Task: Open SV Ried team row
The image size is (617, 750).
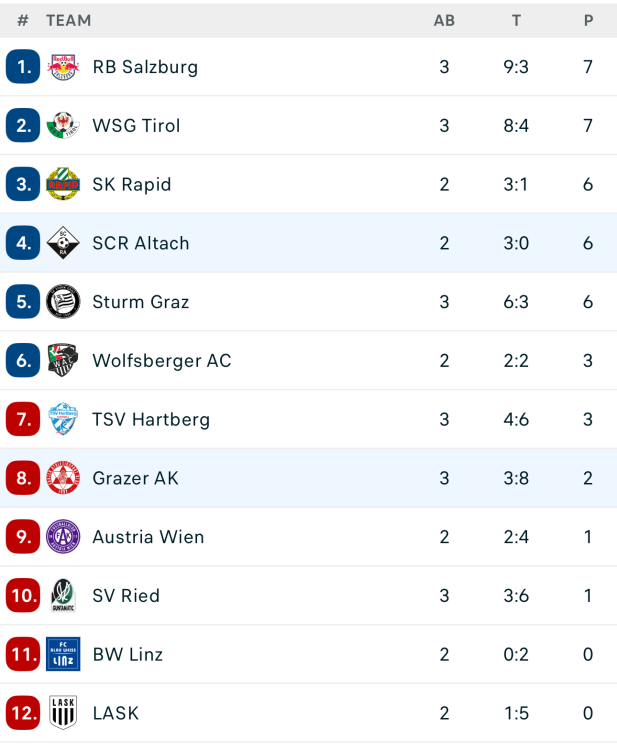Action: [126, 596]
